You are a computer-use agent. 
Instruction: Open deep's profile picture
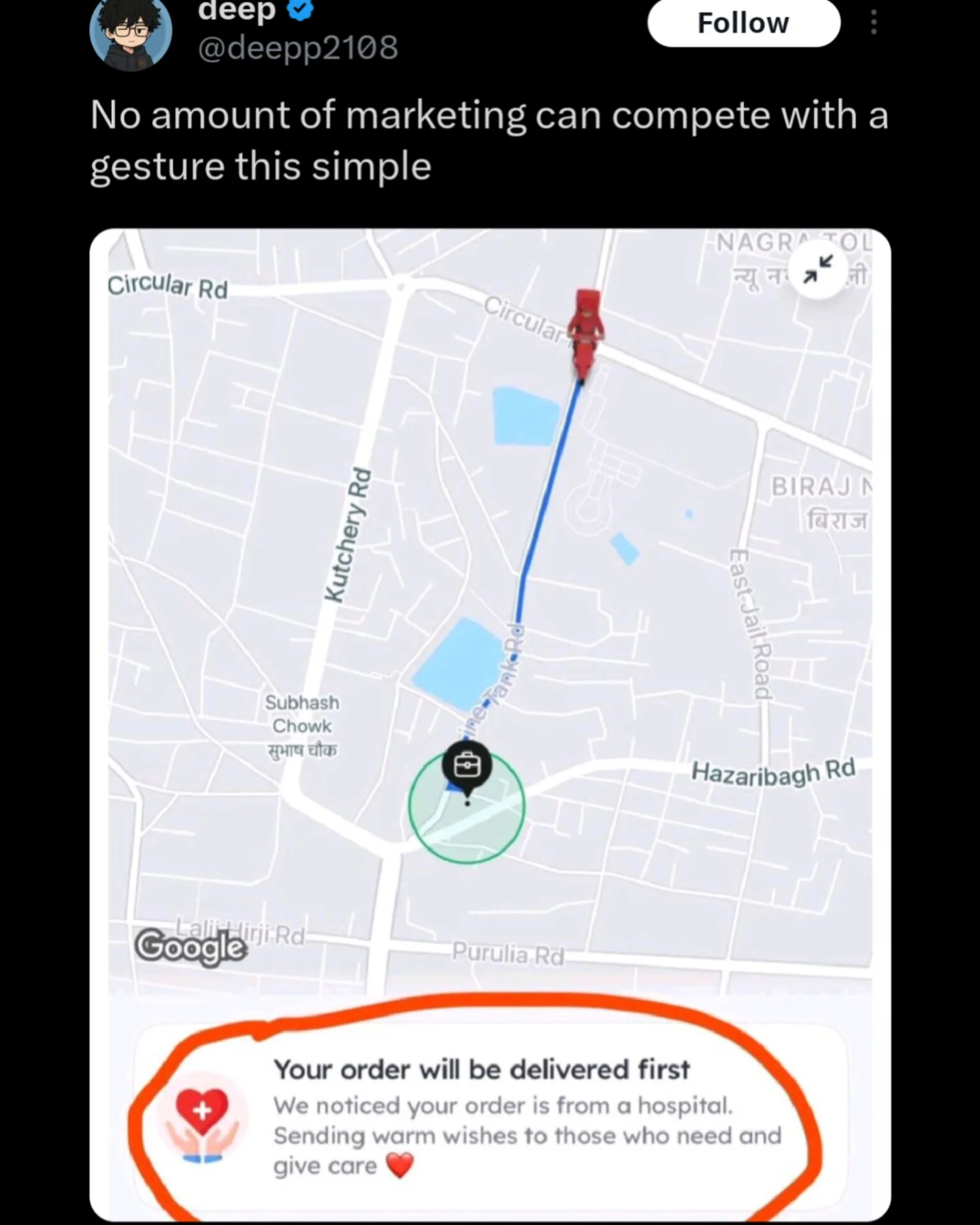[131, 31]
